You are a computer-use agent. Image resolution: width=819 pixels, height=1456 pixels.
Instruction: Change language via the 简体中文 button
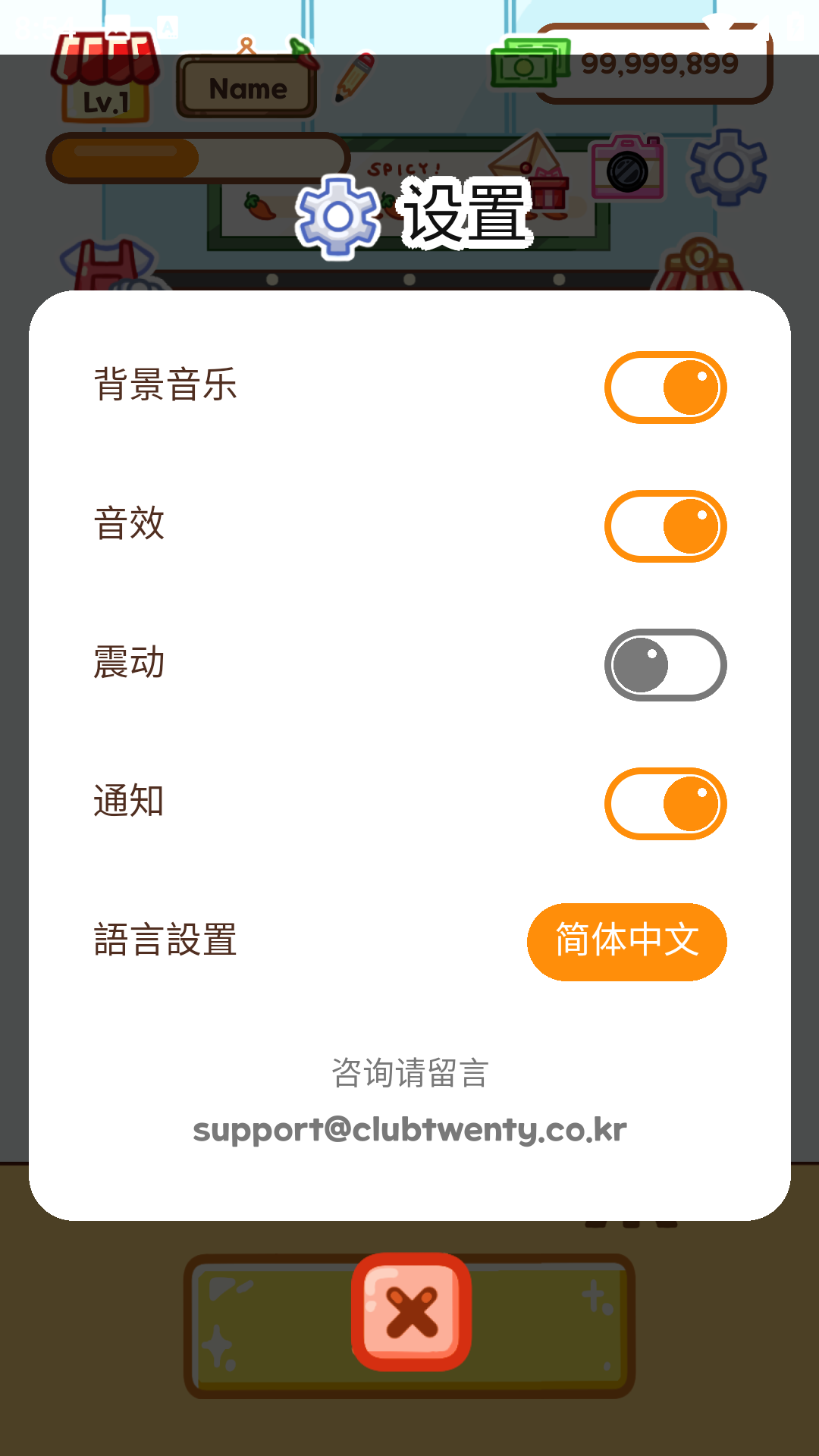[x=626, y=942]
